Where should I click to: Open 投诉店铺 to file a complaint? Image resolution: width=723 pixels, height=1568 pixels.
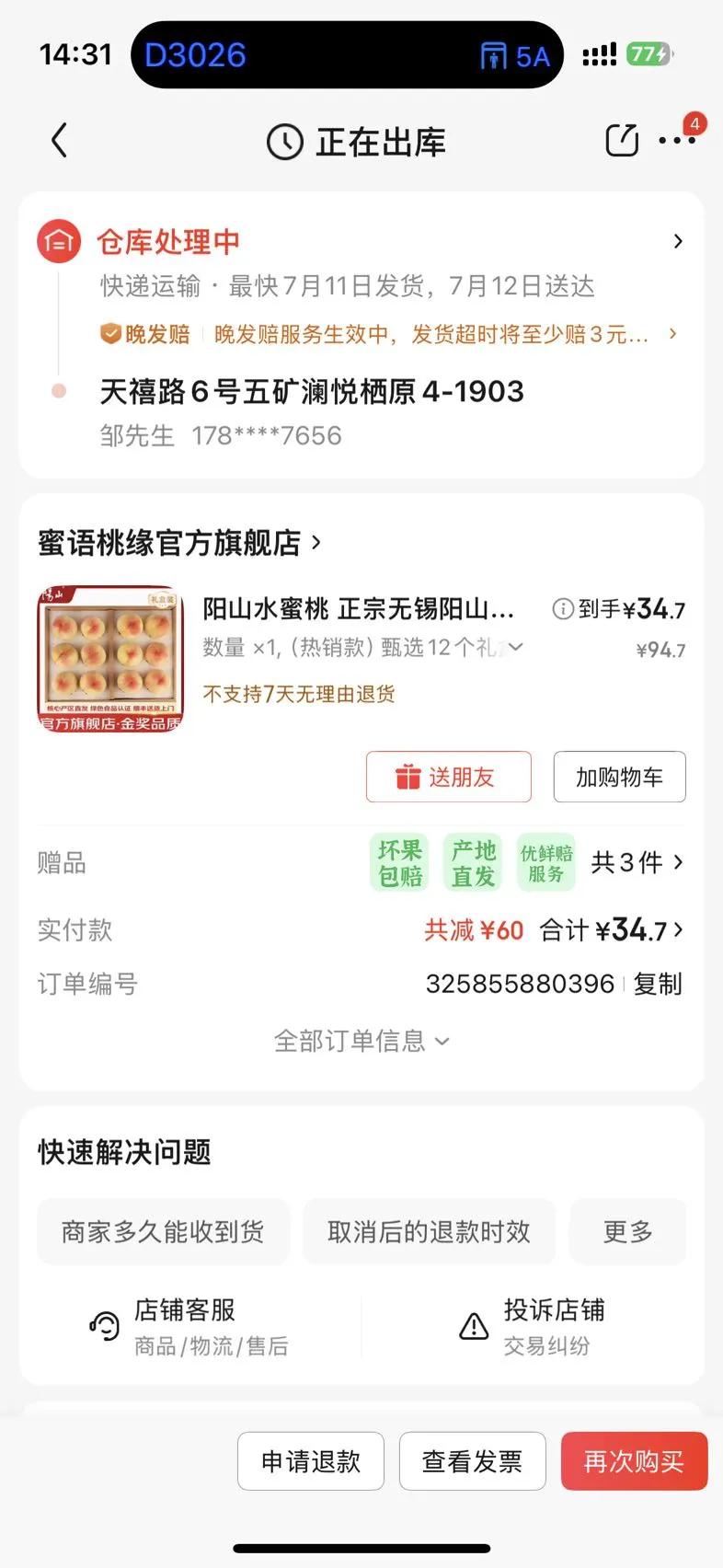click(534, 1326)
